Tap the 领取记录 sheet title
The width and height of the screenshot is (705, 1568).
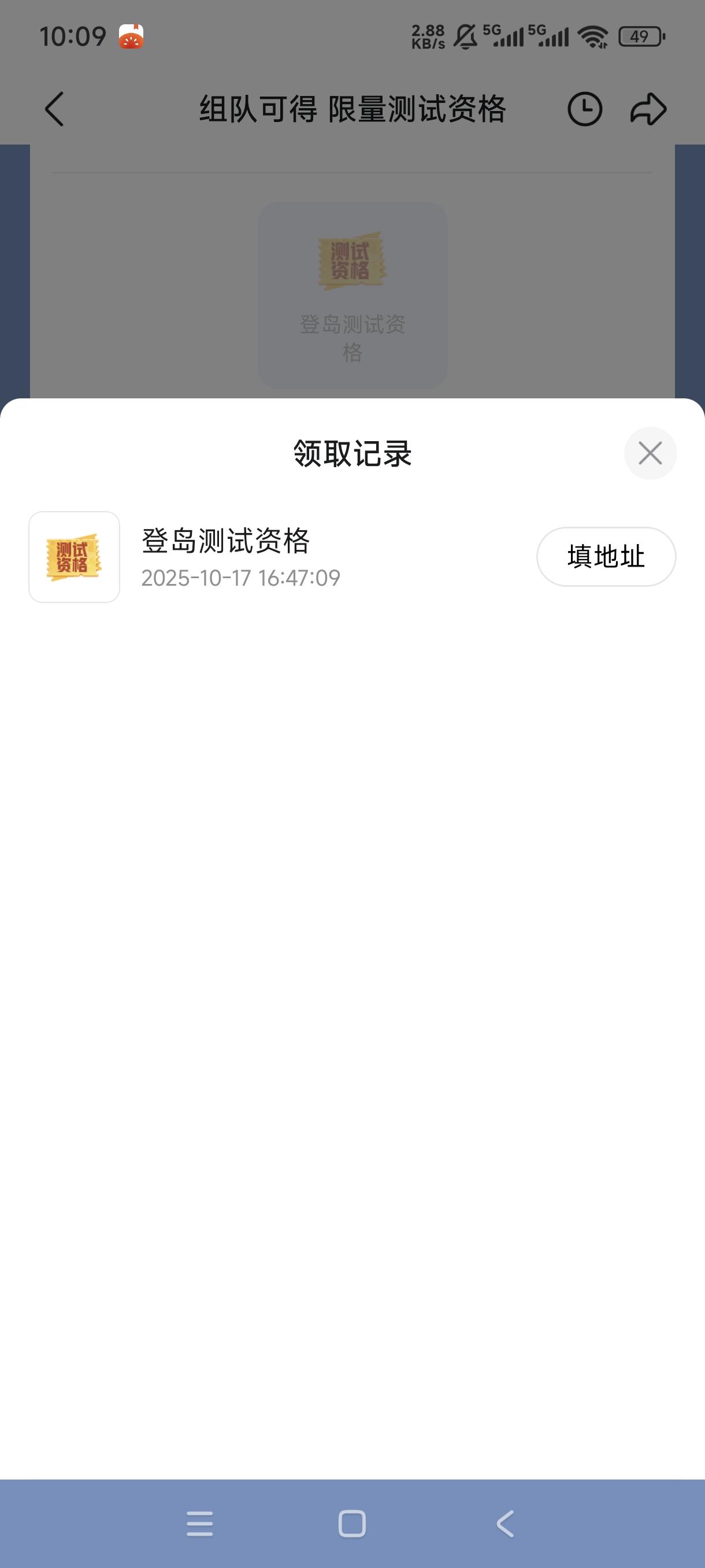(352, 453)
